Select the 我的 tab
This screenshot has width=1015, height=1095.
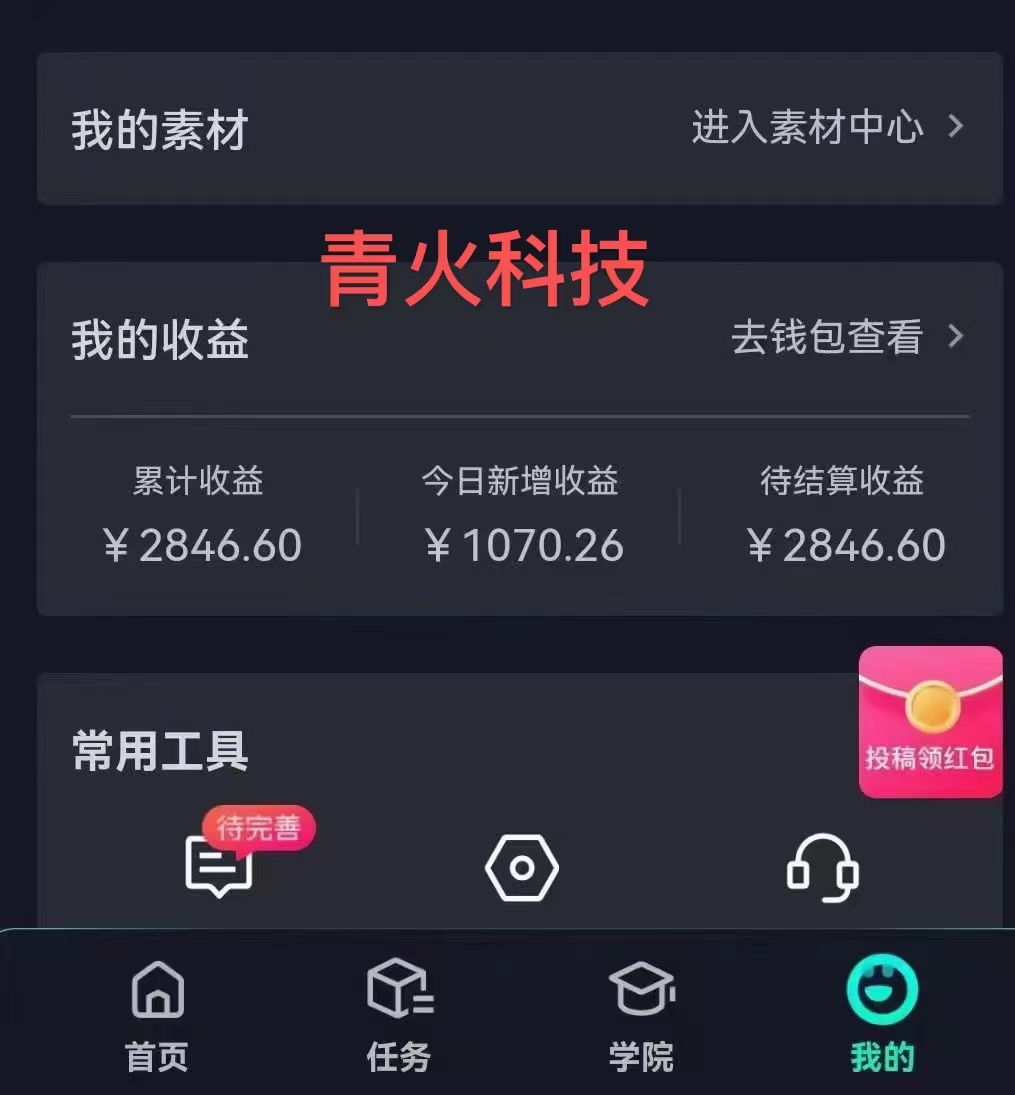[x=882, y=1012]
